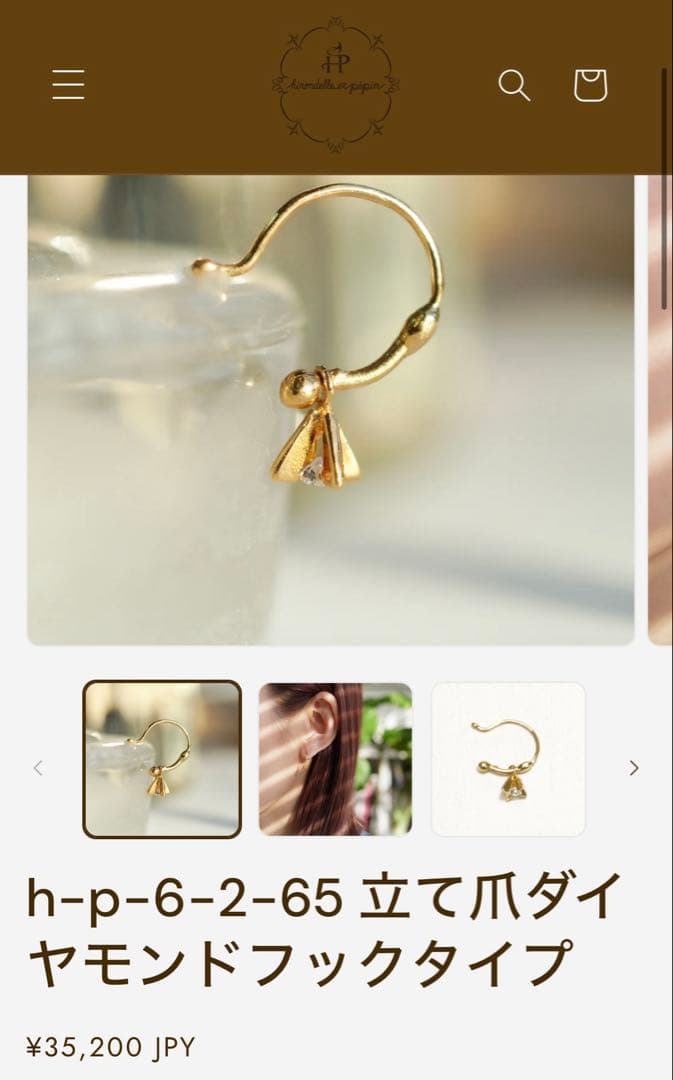Image resolution: width=673 pixels, height=1080 pixels.
Task: Open the main earring product image
Action: [330, 410]
